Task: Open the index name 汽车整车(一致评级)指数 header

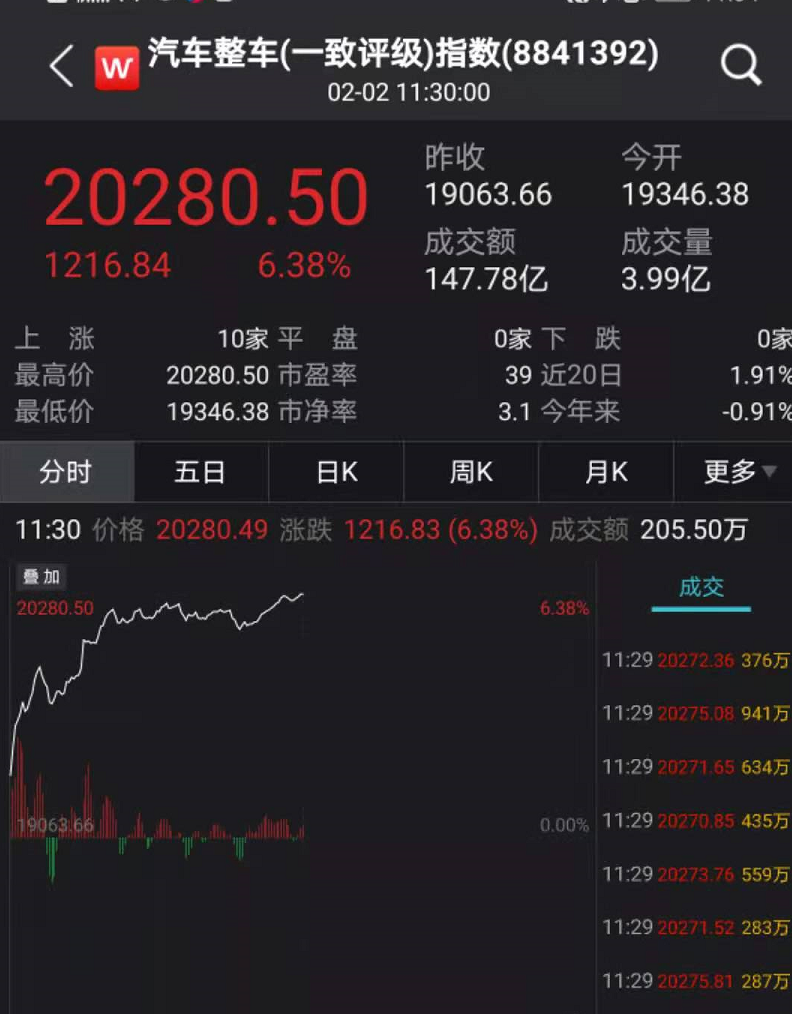Action: pyautogui.click(x=400, y=60)
